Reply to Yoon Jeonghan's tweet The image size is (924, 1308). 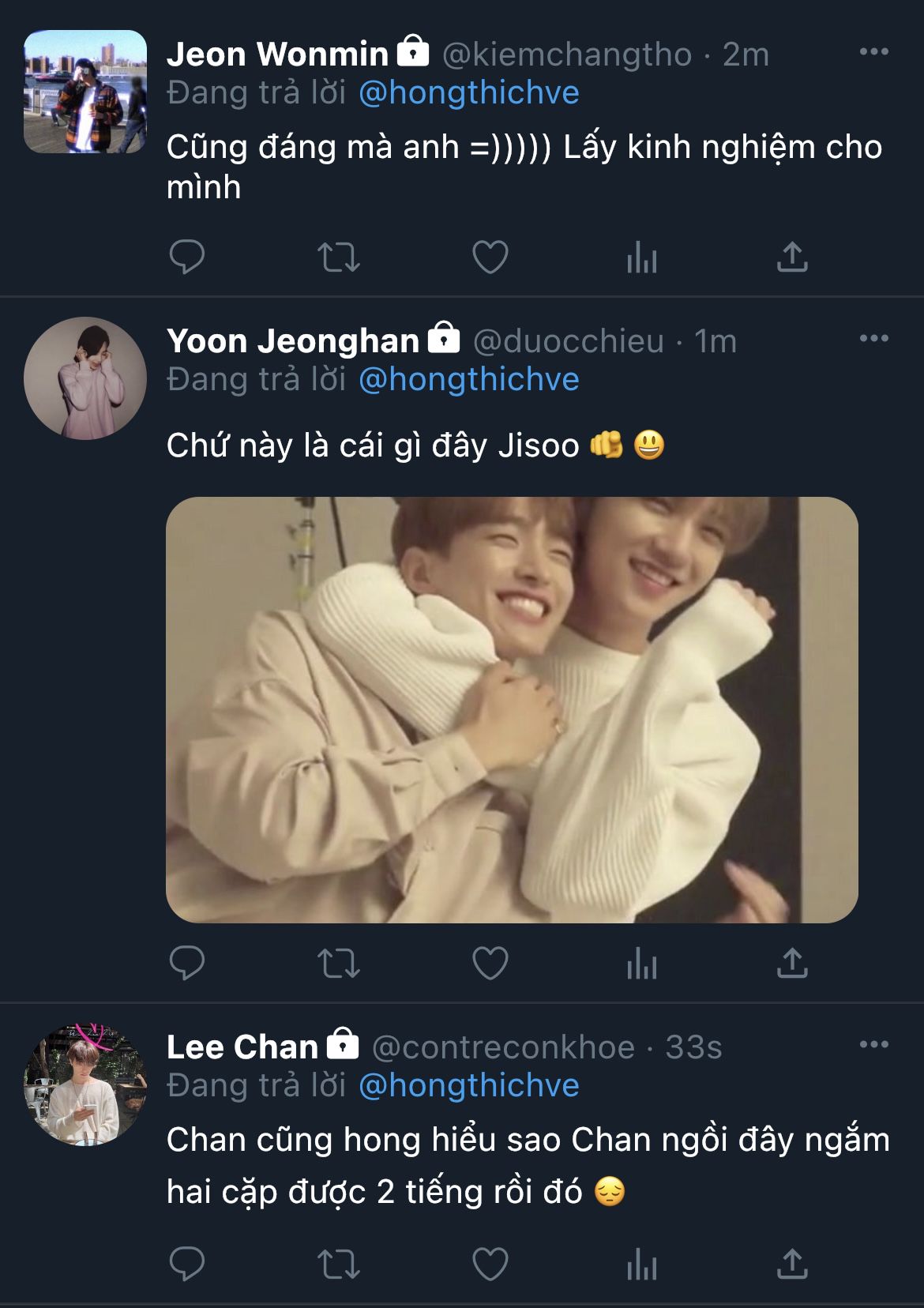(x=187, y=963)
